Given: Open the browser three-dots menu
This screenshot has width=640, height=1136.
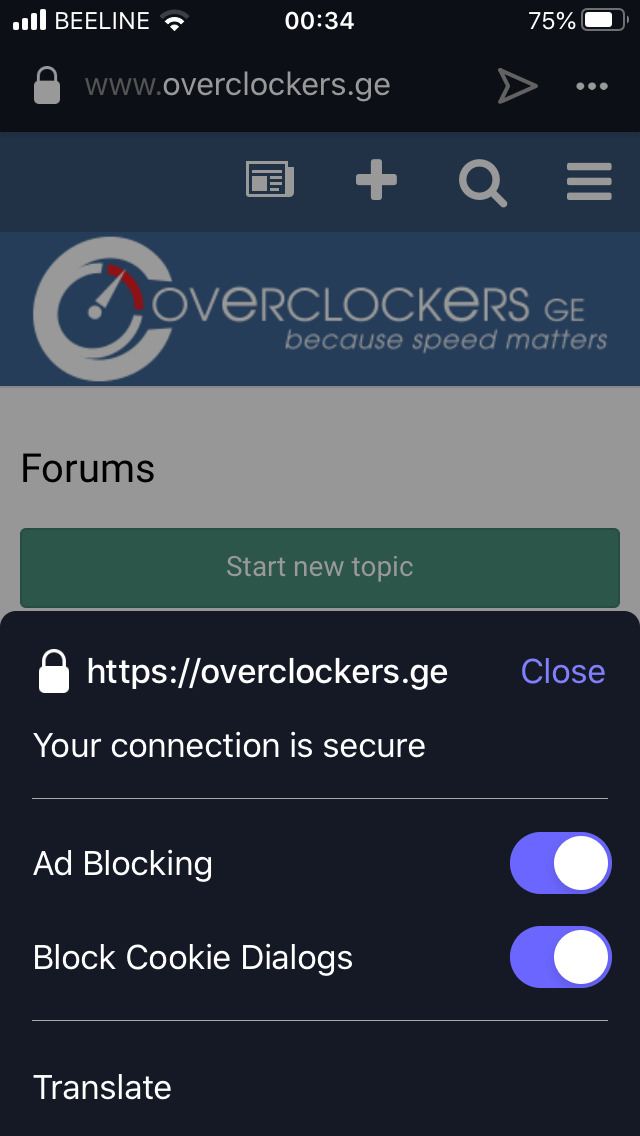Looking at the screenshot, I should [591, 86].
